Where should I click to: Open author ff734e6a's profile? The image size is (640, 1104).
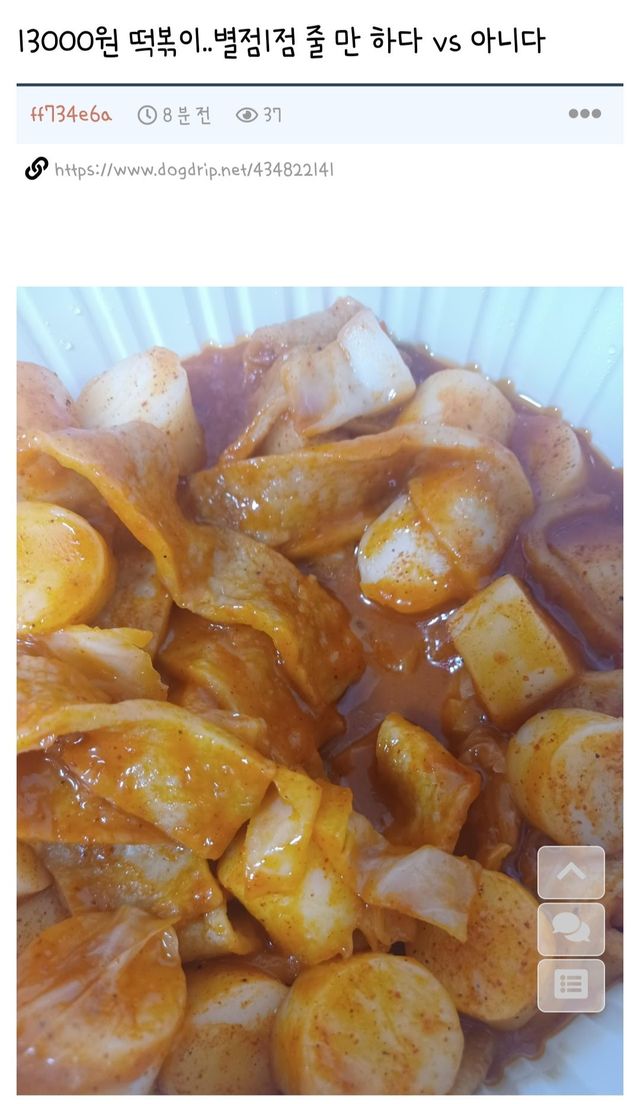coord(70,115)
